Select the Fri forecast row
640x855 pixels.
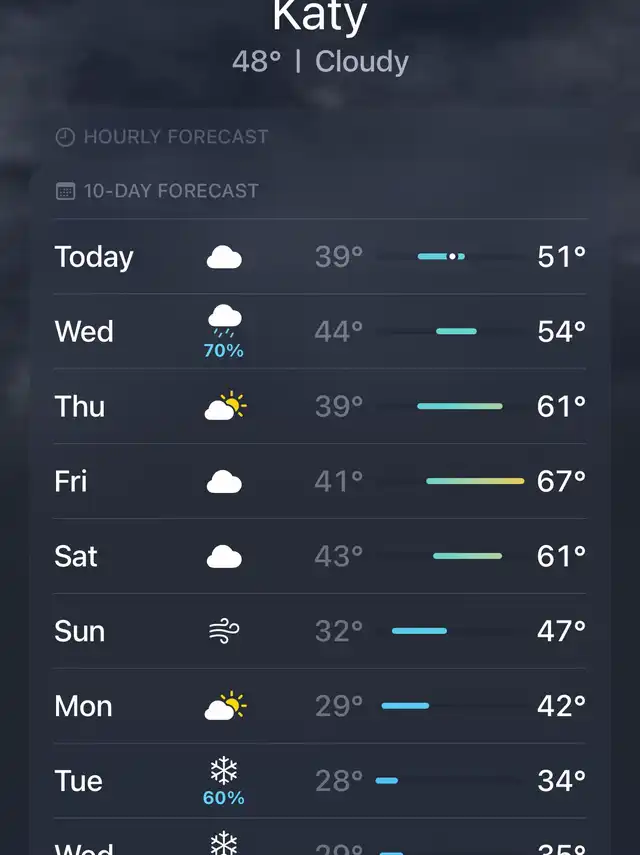point(320,482)
